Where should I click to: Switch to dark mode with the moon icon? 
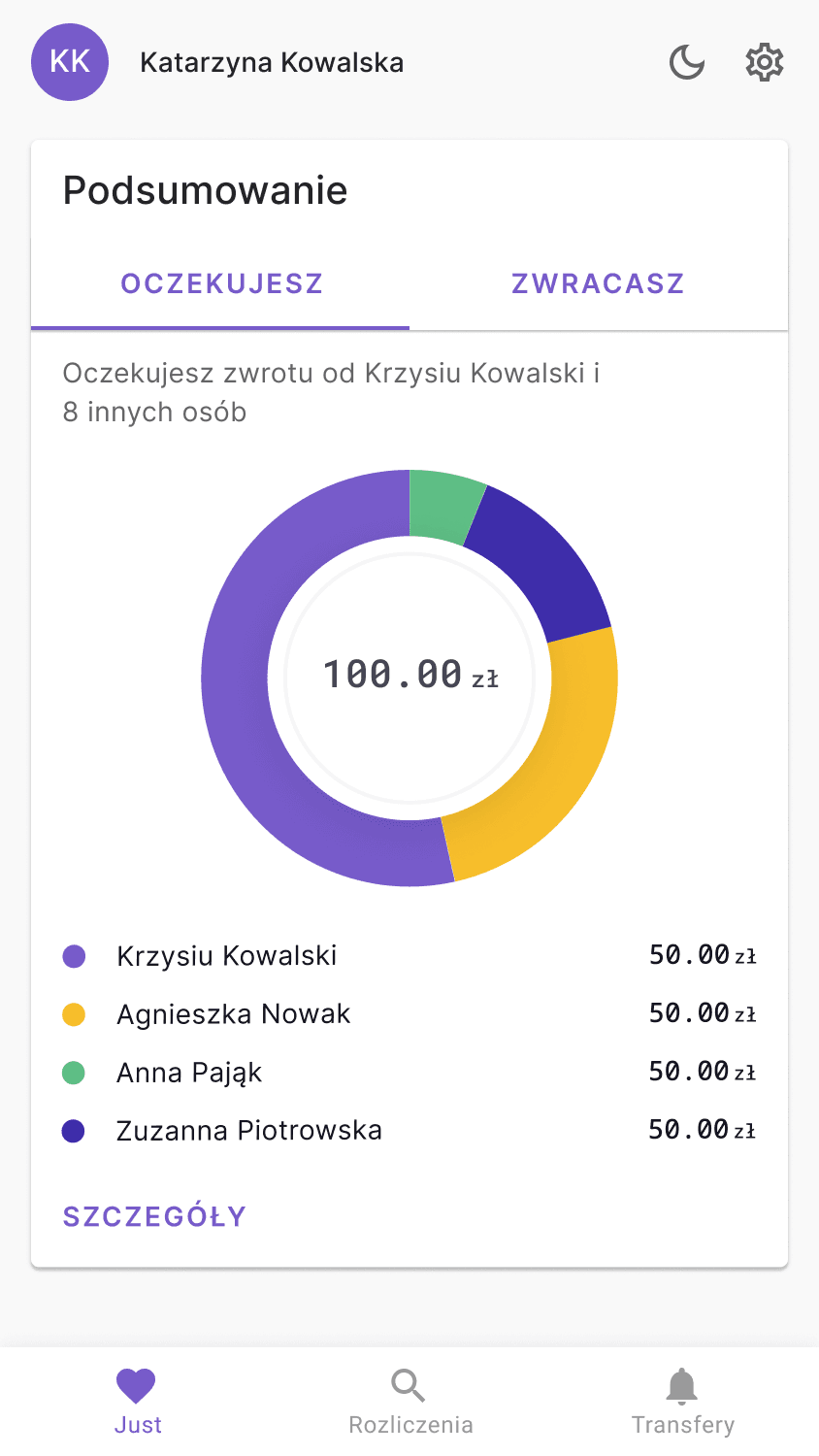click(686, 63)
